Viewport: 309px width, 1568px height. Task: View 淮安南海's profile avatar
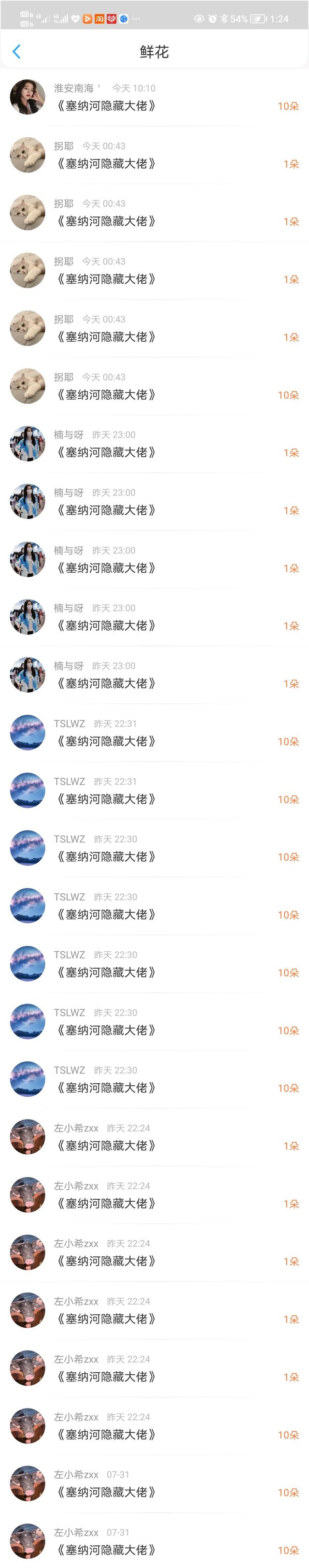[28, 97]
